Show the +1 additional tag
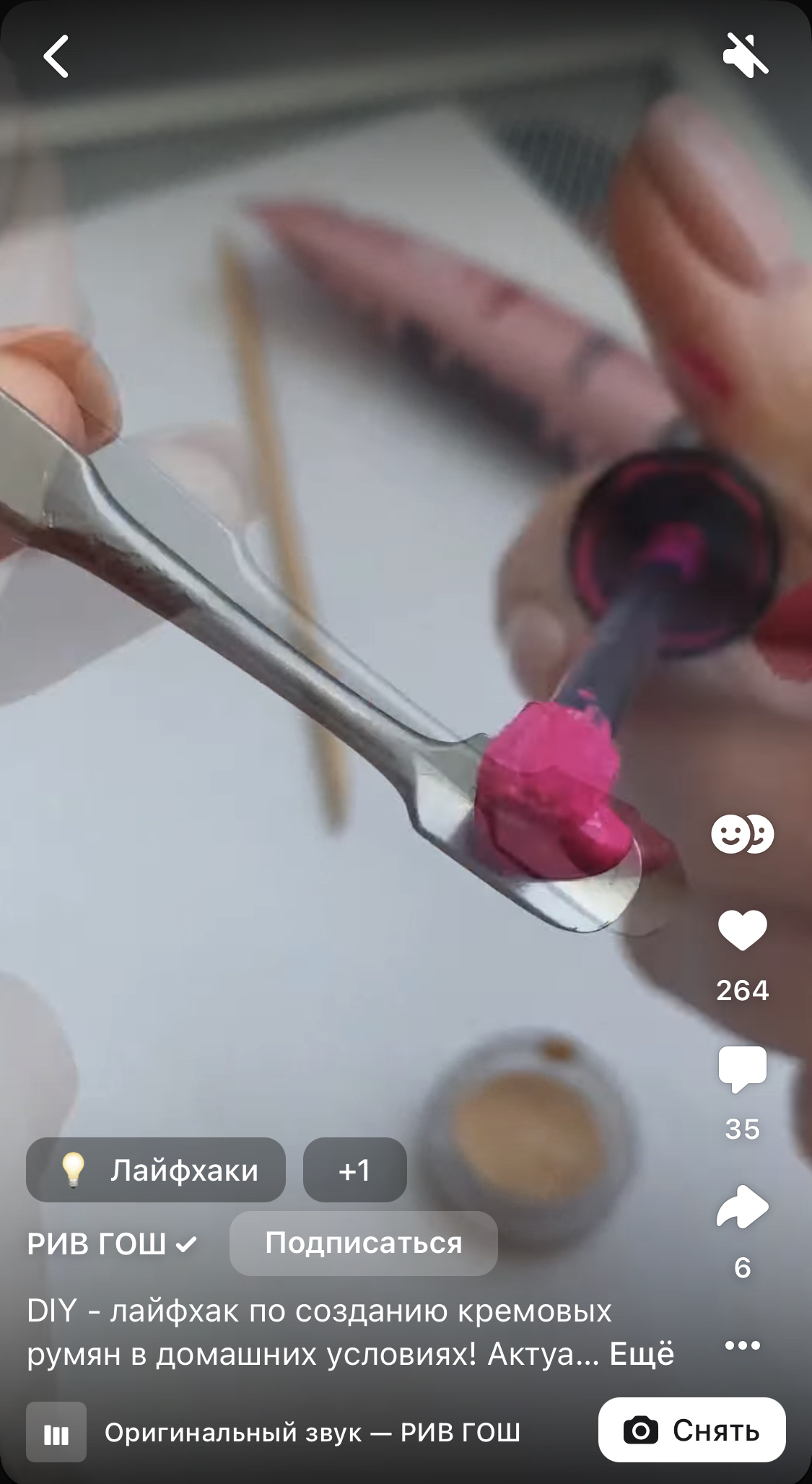 [x=354, y=1170]
